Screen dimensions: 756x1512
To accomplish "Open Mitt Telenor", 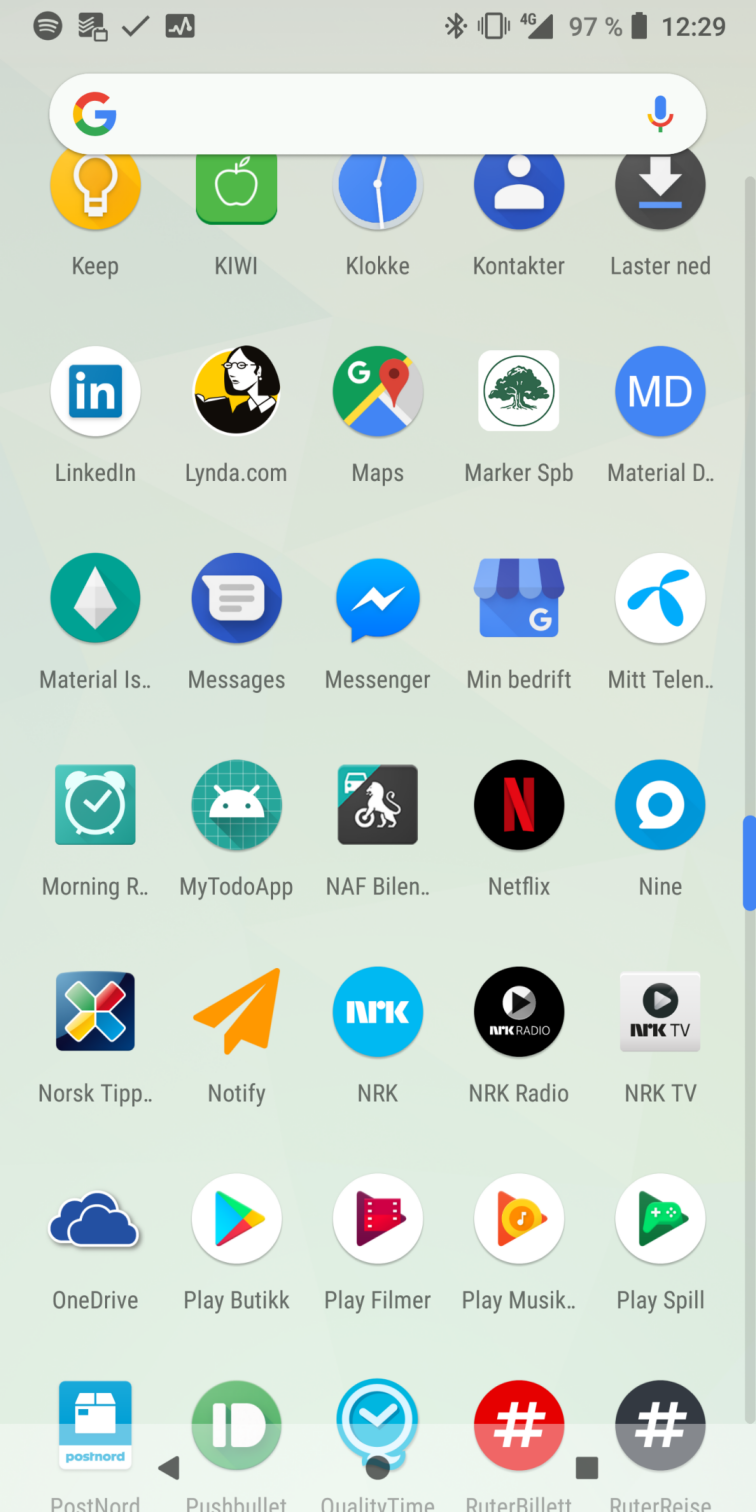I will (660, 598).
